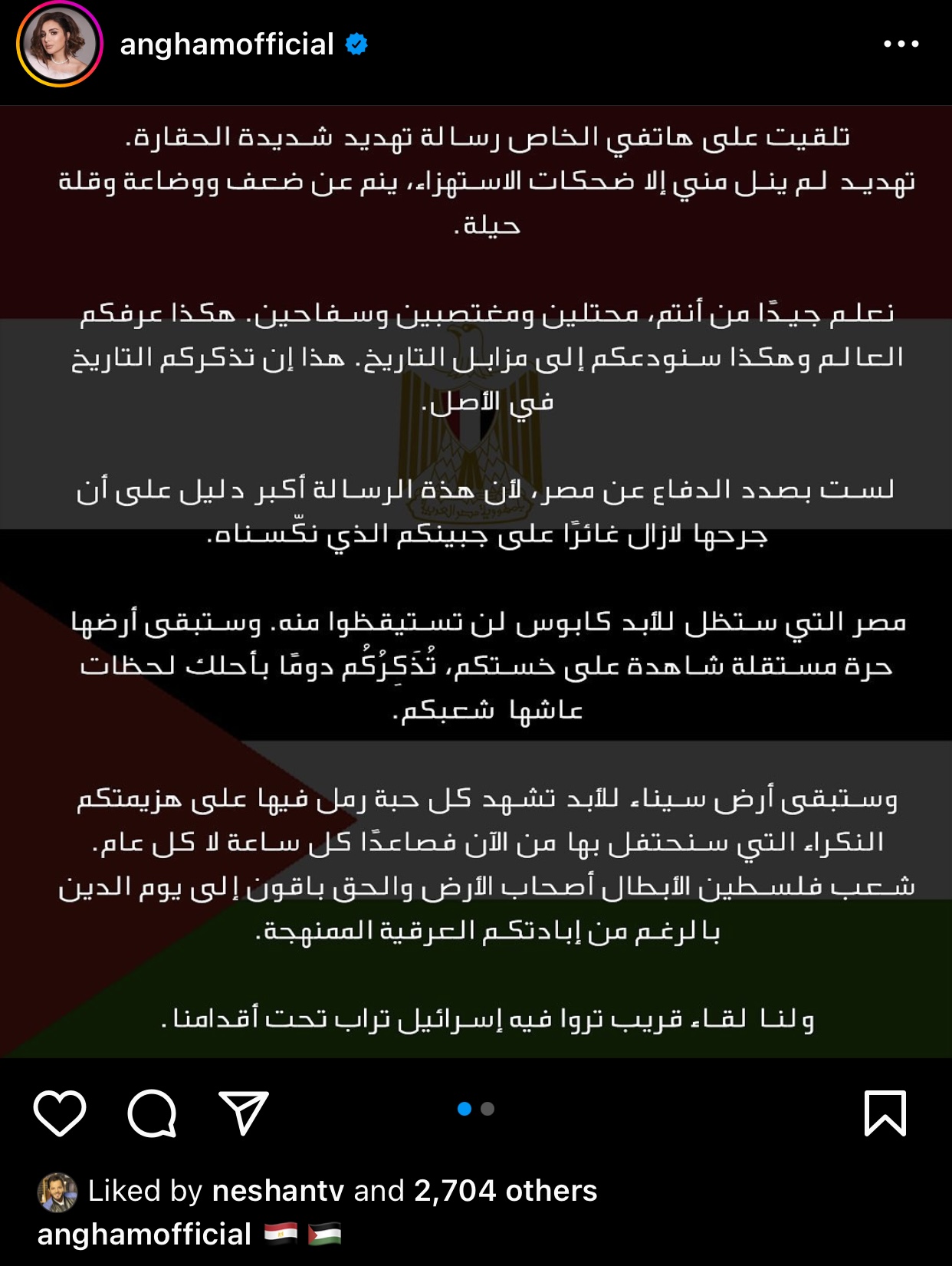Open the three-dot overflow menu
Image resolution: width=952 pixels, height=1266 pixels.
click(901, 44)
